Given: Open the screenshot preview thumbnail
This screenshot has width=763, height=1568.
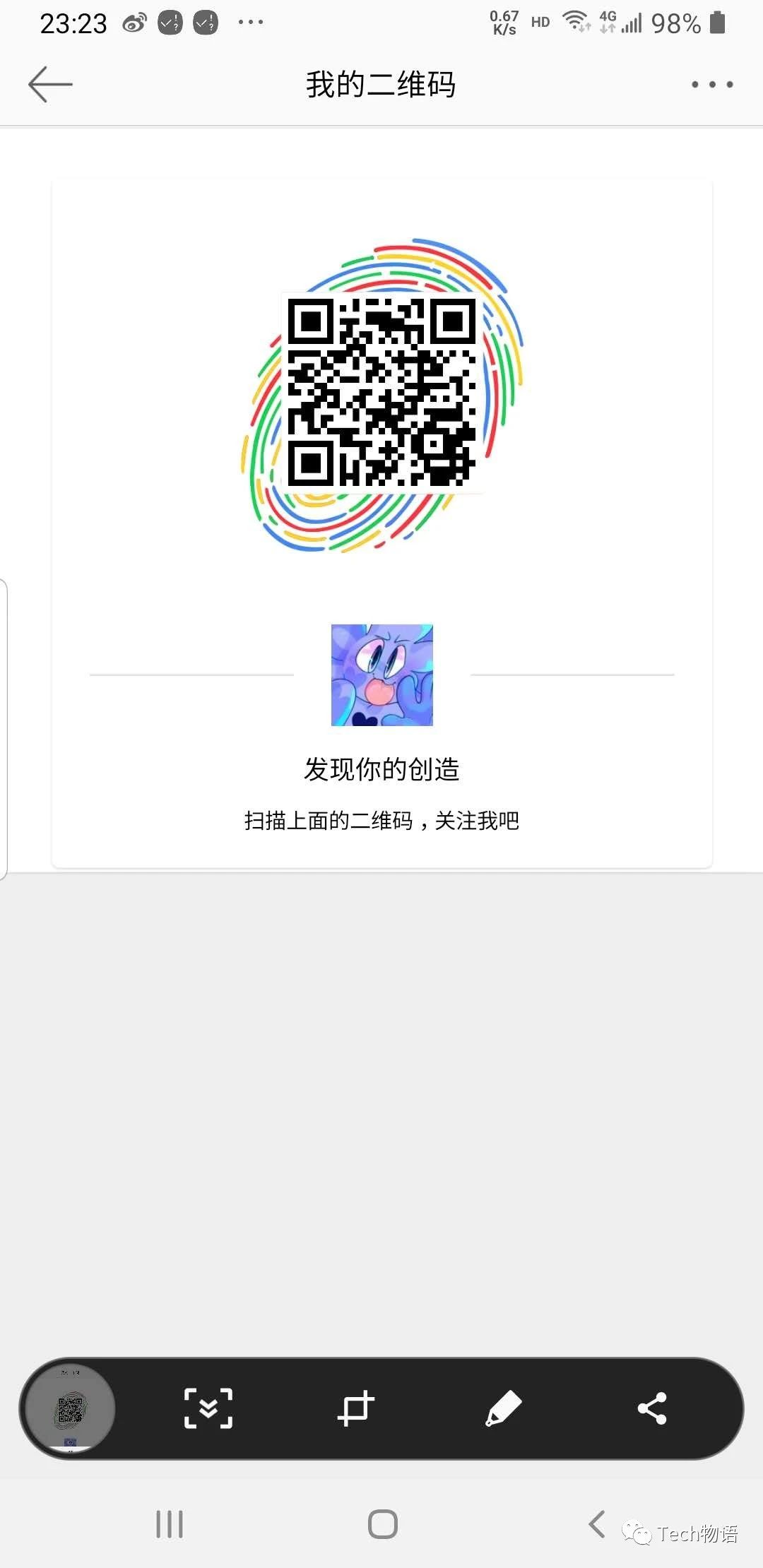Looking at the screenshot, I should coord(69,1408).
